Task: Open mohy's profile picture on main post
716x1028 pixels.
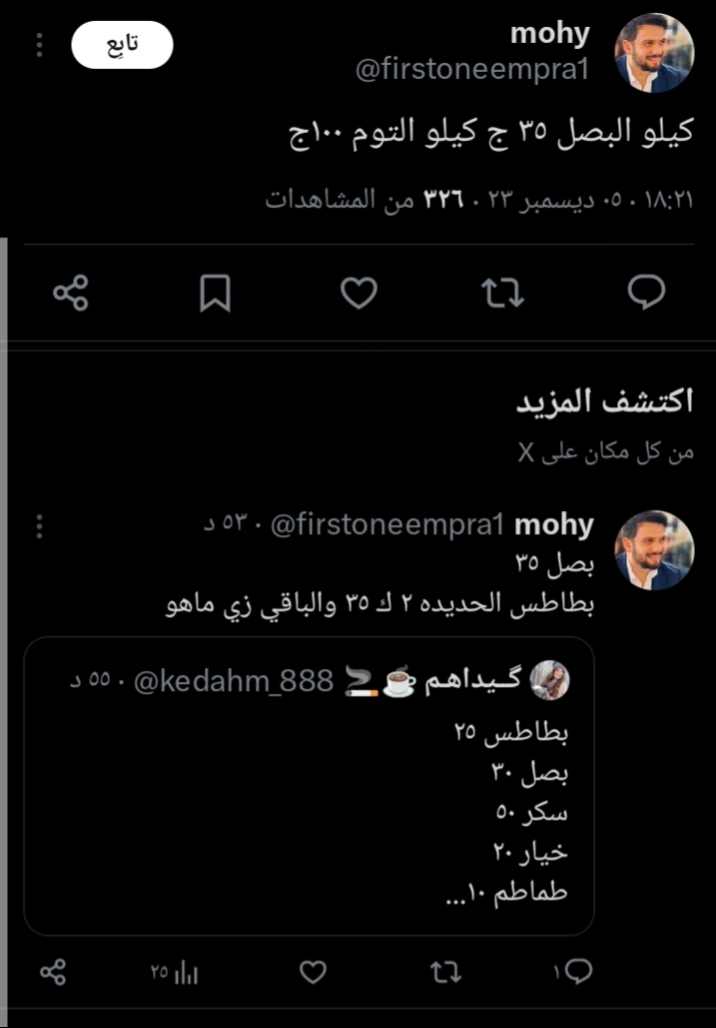Action: 654,52
